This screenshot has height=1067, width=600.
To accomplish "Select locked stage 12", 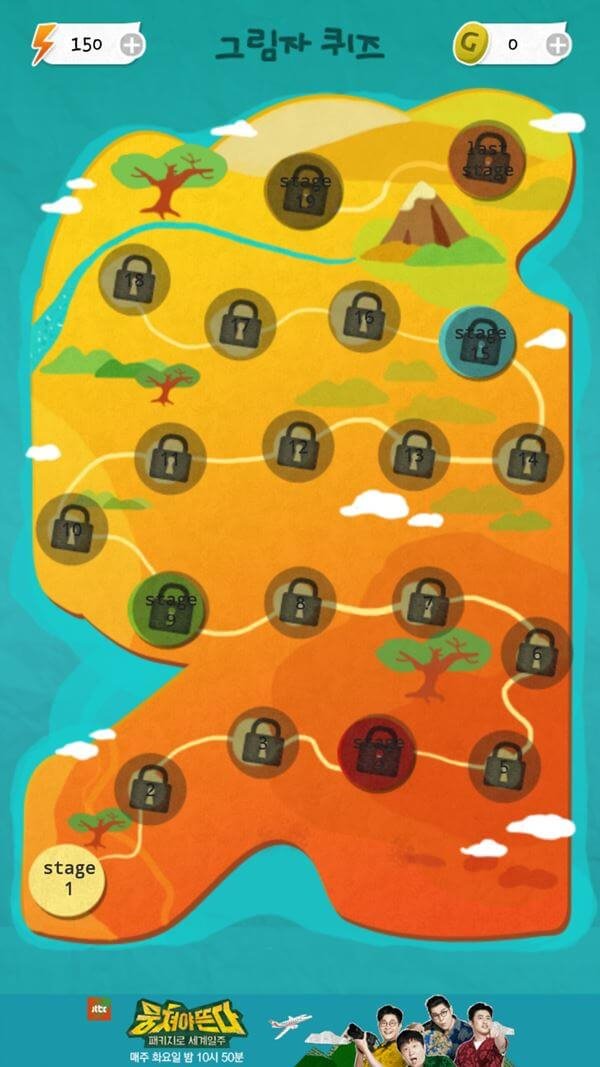I will click(x=298, y=447).
